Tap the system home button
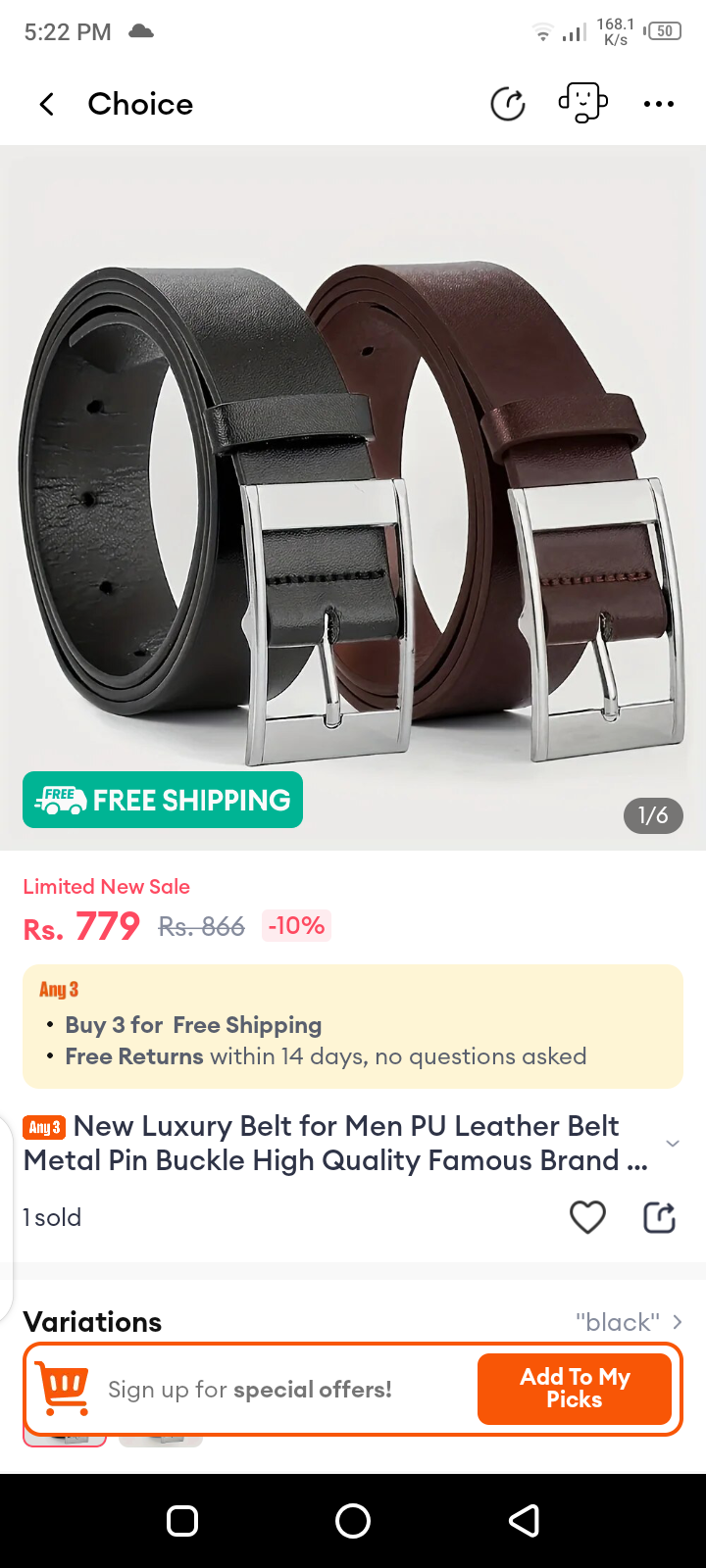 coord(353,1521)
